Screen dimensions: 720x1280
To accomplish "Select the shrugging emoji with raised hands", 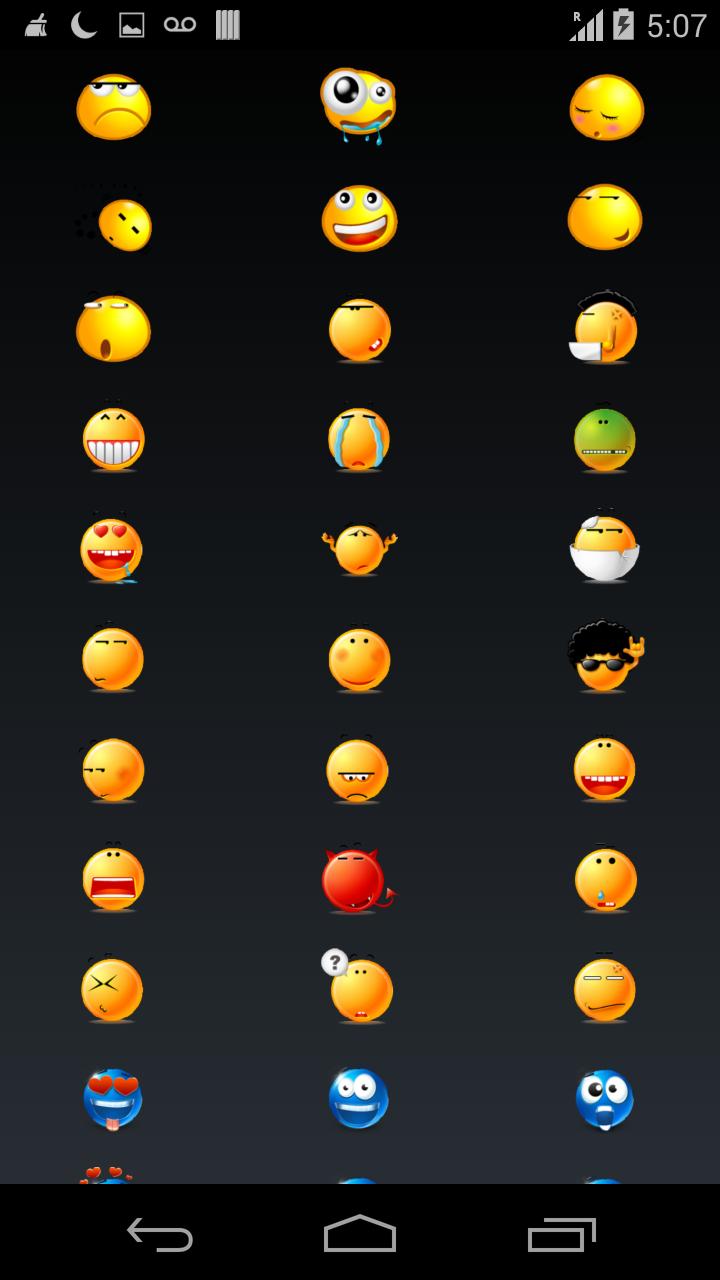I will point(359,548).
